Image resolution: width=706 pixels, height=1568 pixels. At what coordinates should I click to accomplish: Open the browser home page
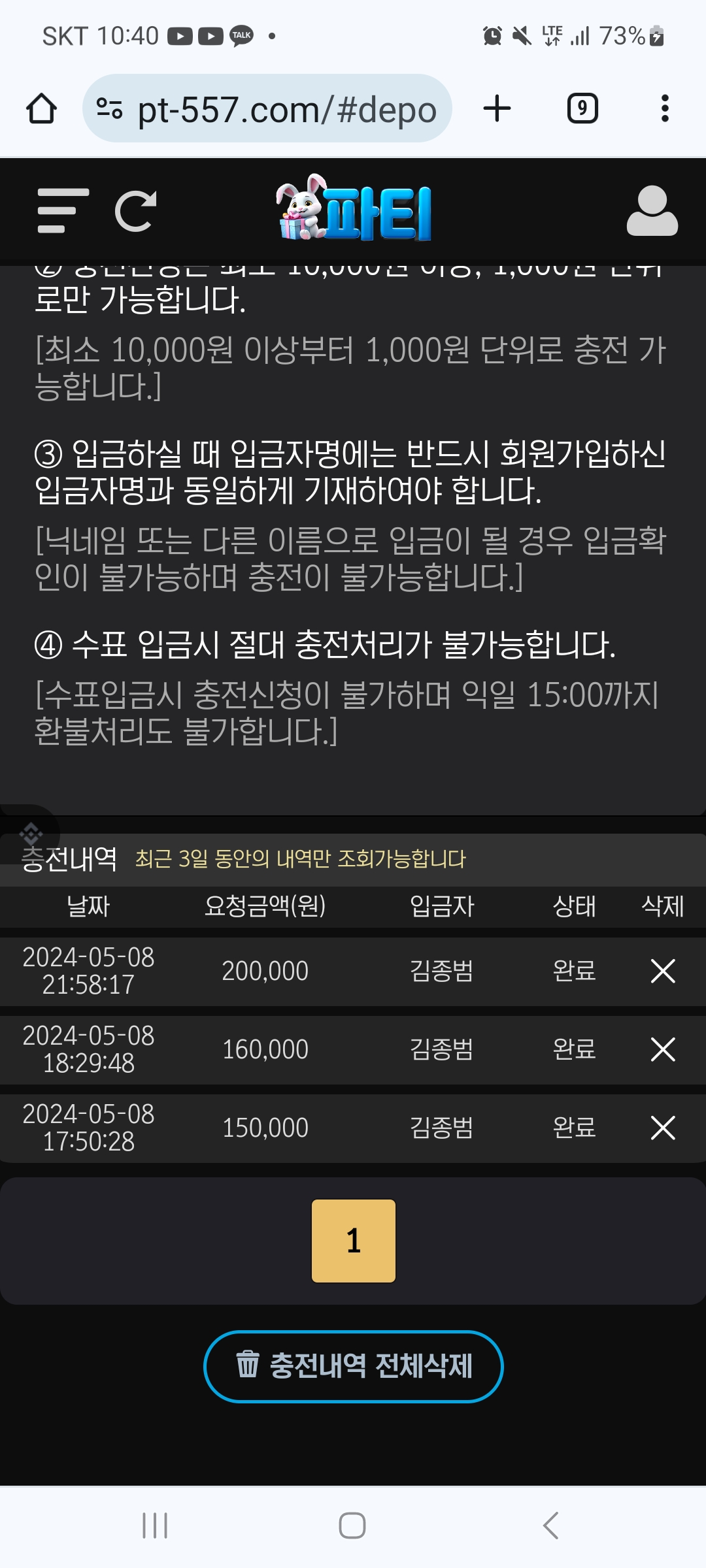[x=41, y=108]
